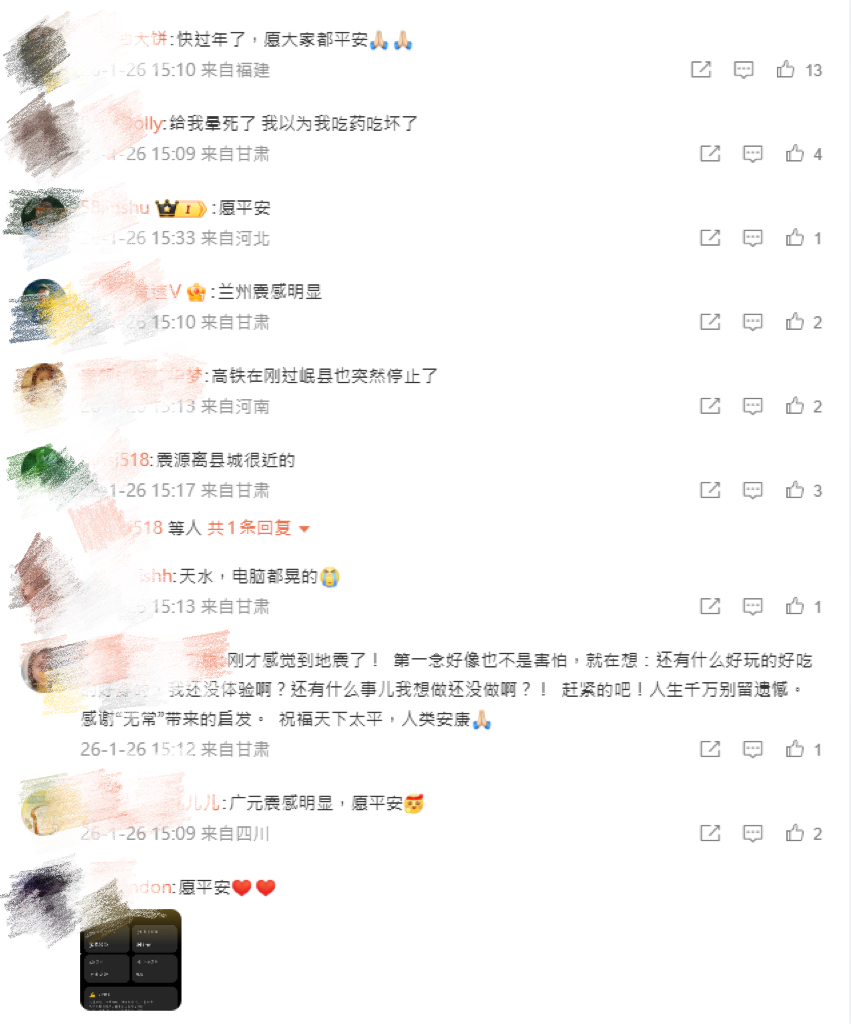The image size is (851, 1024).
Task: Like the comment 给我晕死了
Action: pyautogui.click(x=795, y=154)
